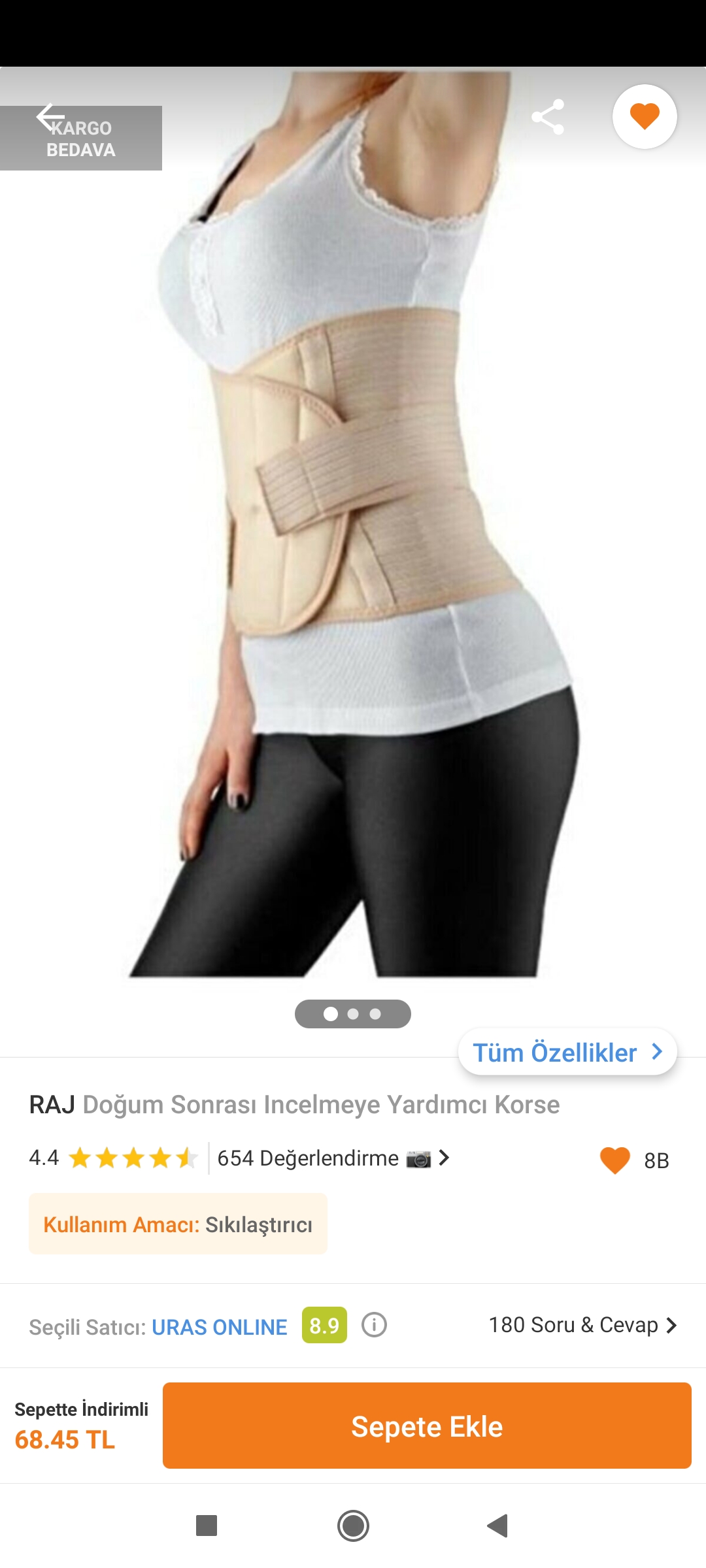Tap the system home button
The width and height of the screenshot is (706, 1568).
coord(353,1526)
